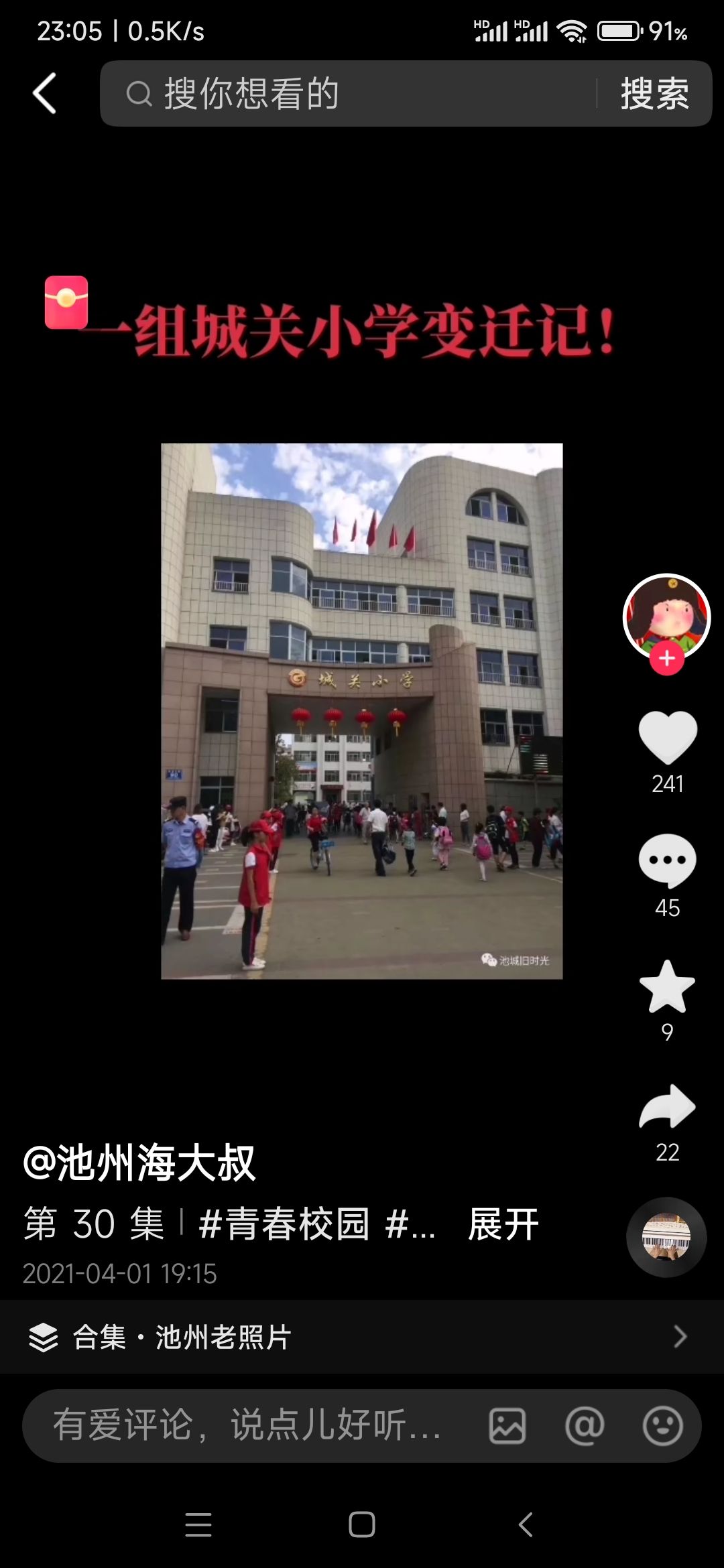This screenshot has height=1568, width=724.
Task: Mention someone with the @ icon
Action: pyautogui.click(x=585, y=1426)
